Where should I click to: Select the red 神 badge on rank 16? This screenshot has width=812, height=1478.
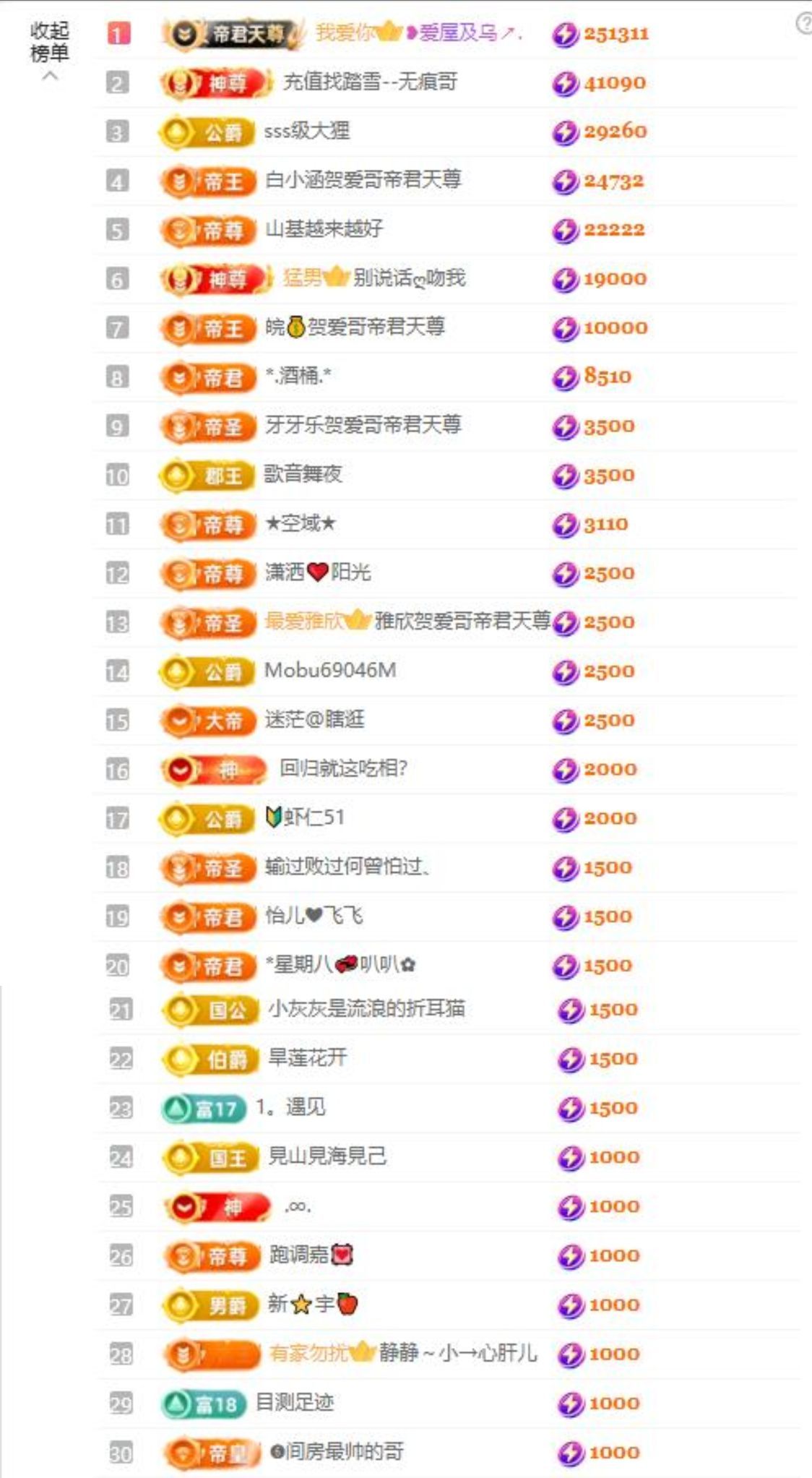pyautogui.click(x=215, y=768)
